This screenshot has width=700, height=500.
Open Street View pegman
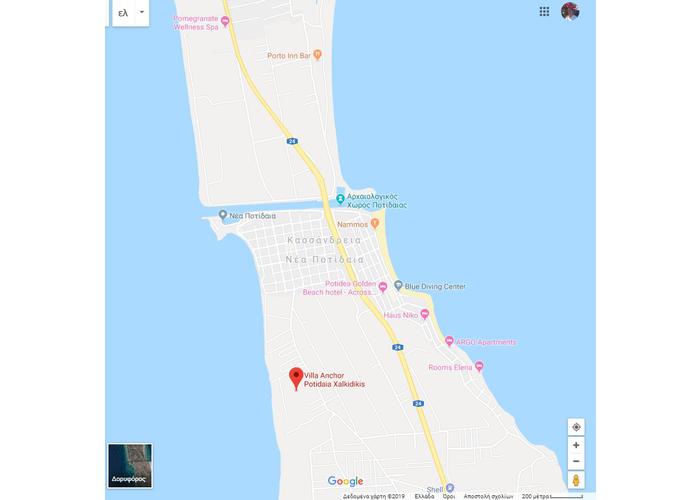point(576,481)
